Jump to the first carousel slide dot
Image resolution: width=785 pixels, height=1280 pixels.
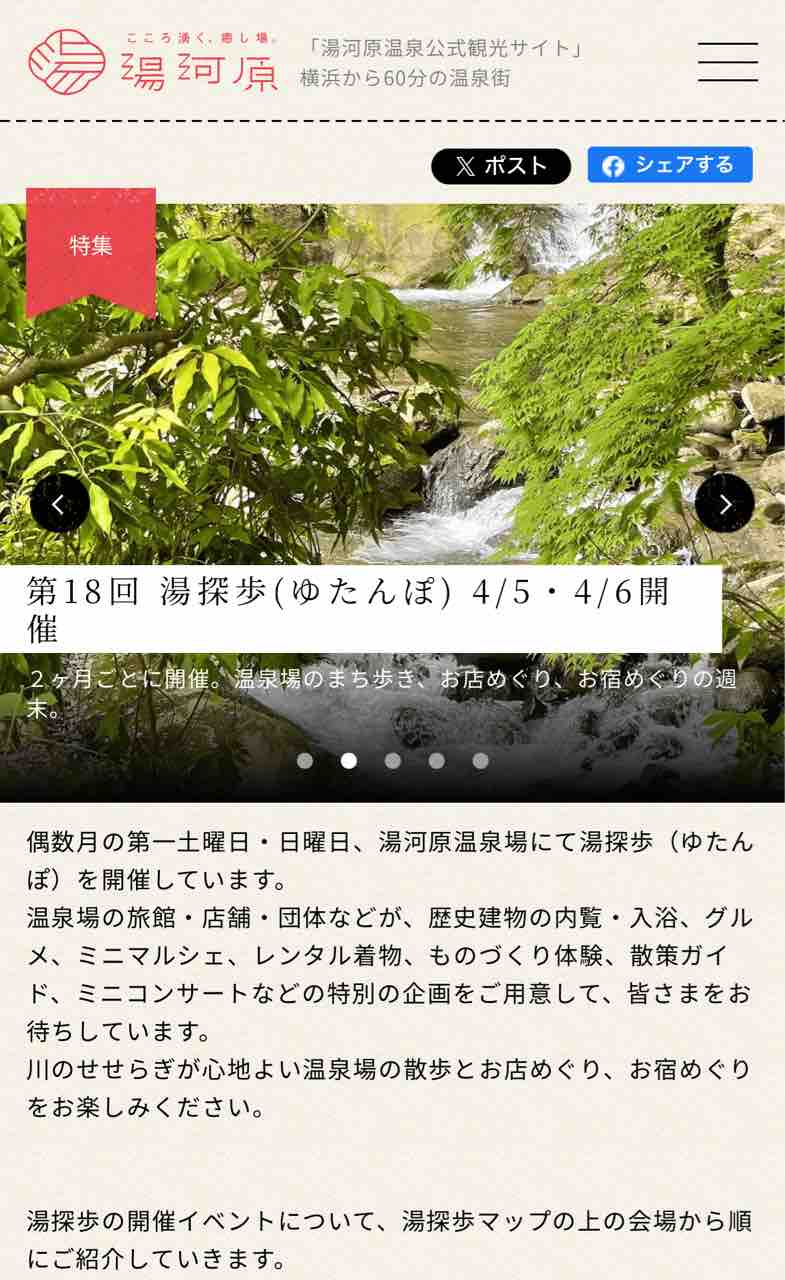pyautogui.click(x=305, y=761)
